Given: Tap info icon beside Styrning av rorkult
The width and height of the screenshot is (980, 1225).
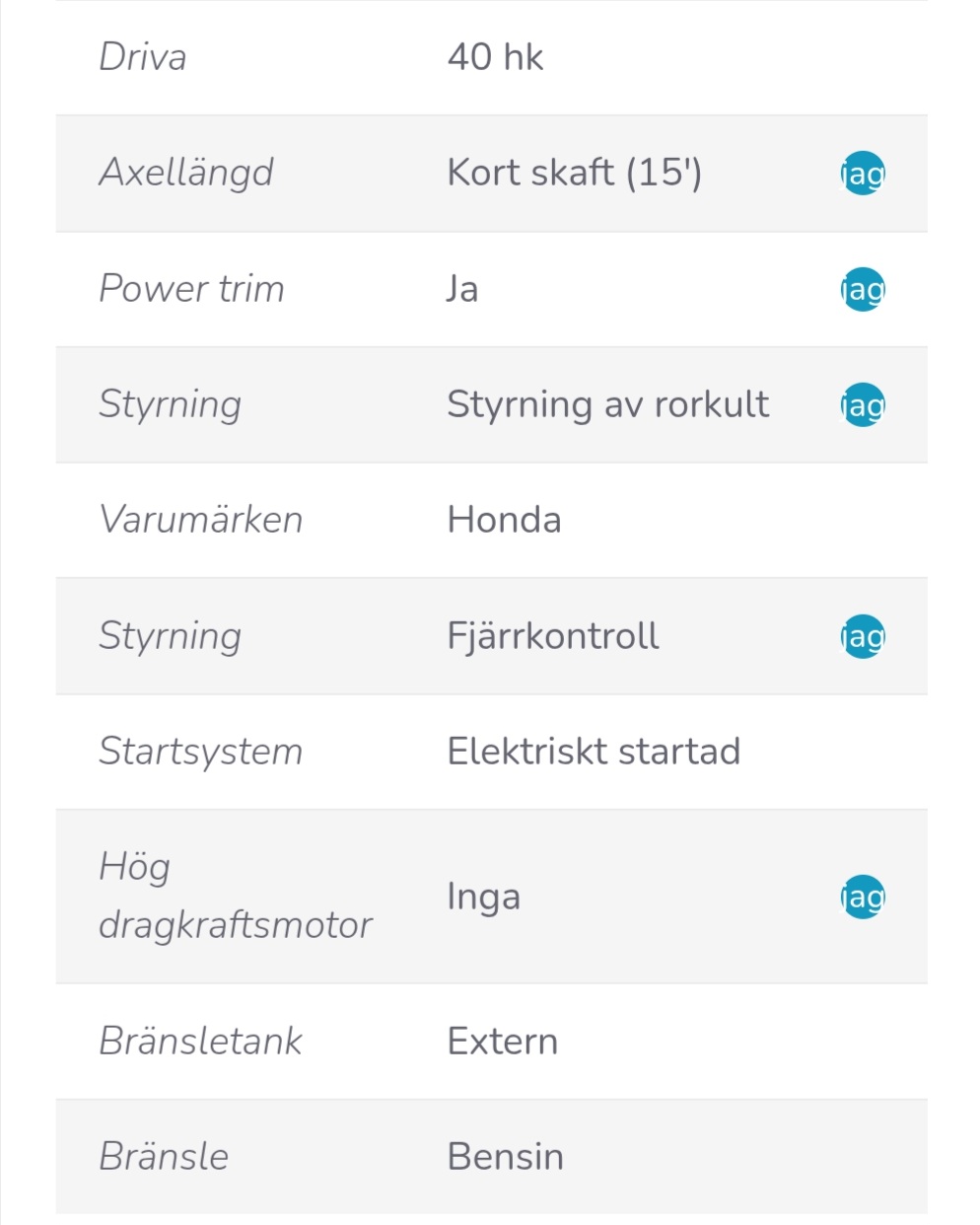Looking at the screenshot, I should pyautogui.click(x=863, y=404).
